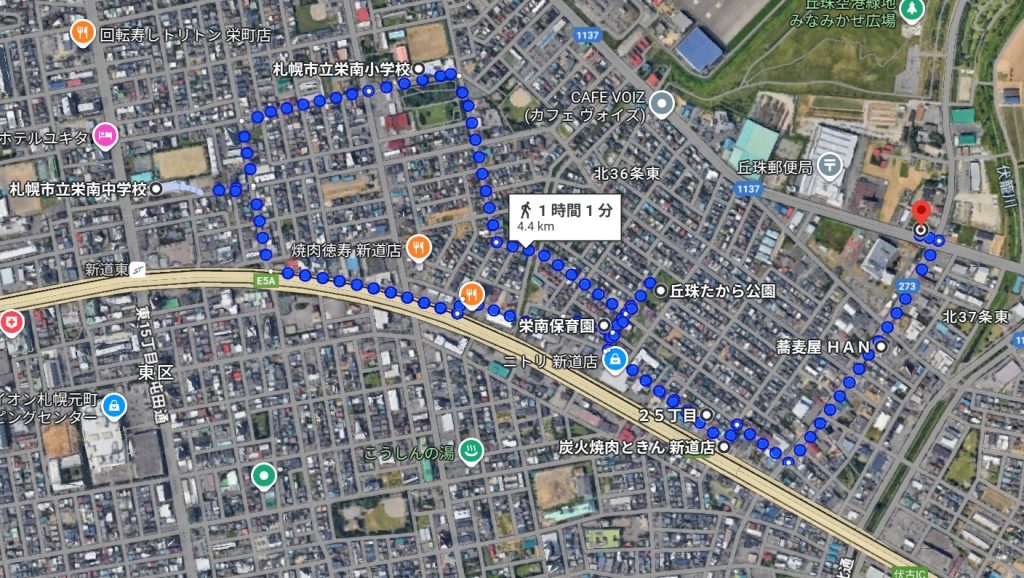Select the ホテルユキタ hotel marker
This screenshot has height=578, width=1024.
[x=104, y=136]
